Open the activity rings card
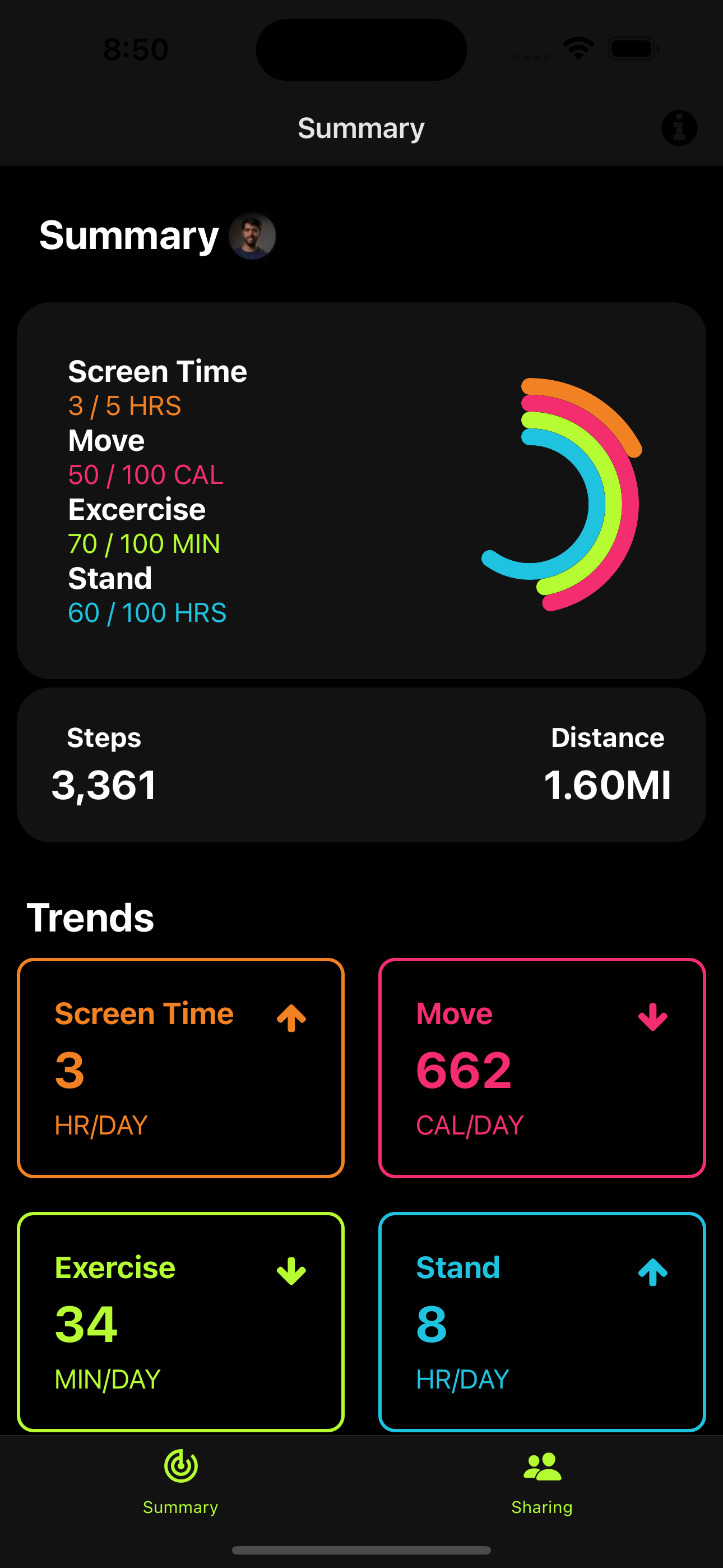 [x=361, y=491]
